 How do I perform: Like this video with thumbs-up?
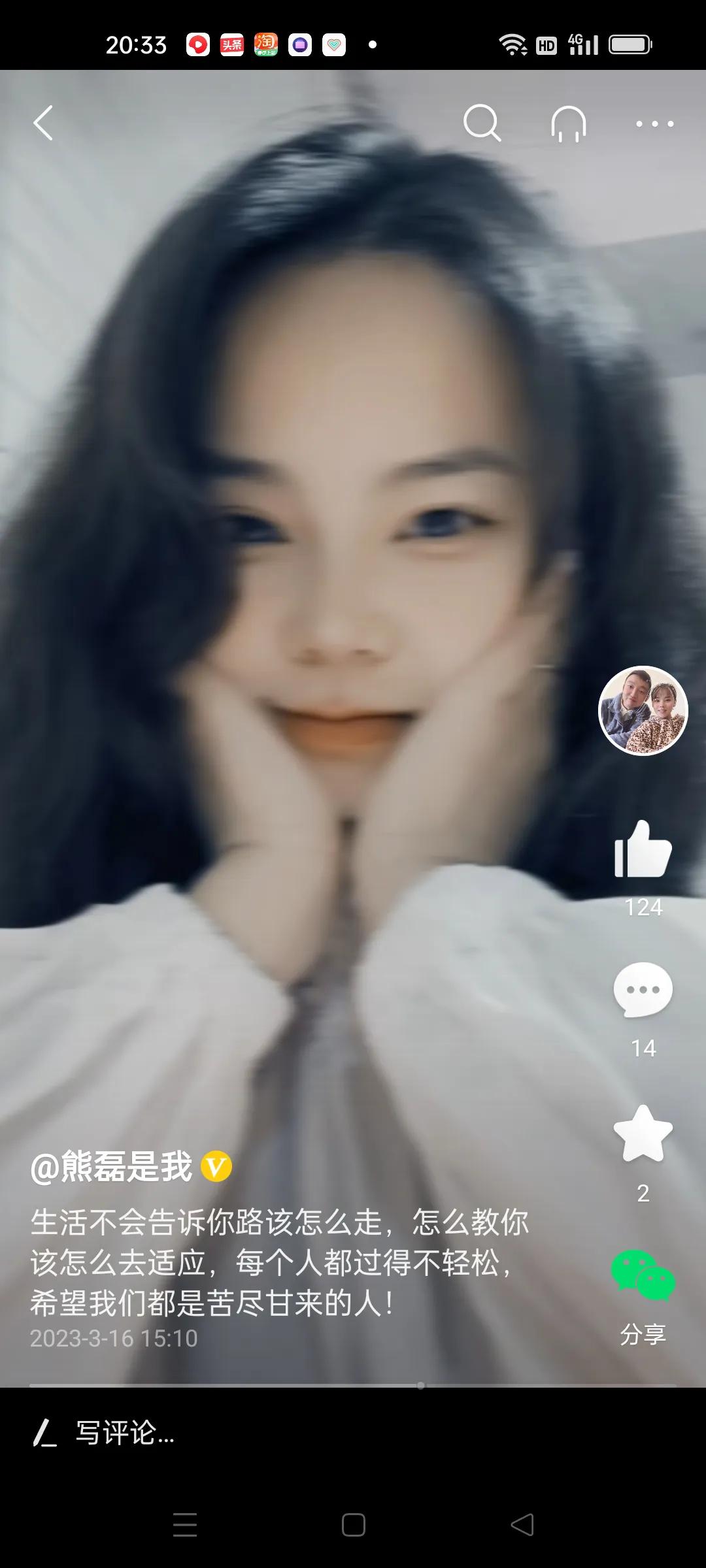[643, 849]
